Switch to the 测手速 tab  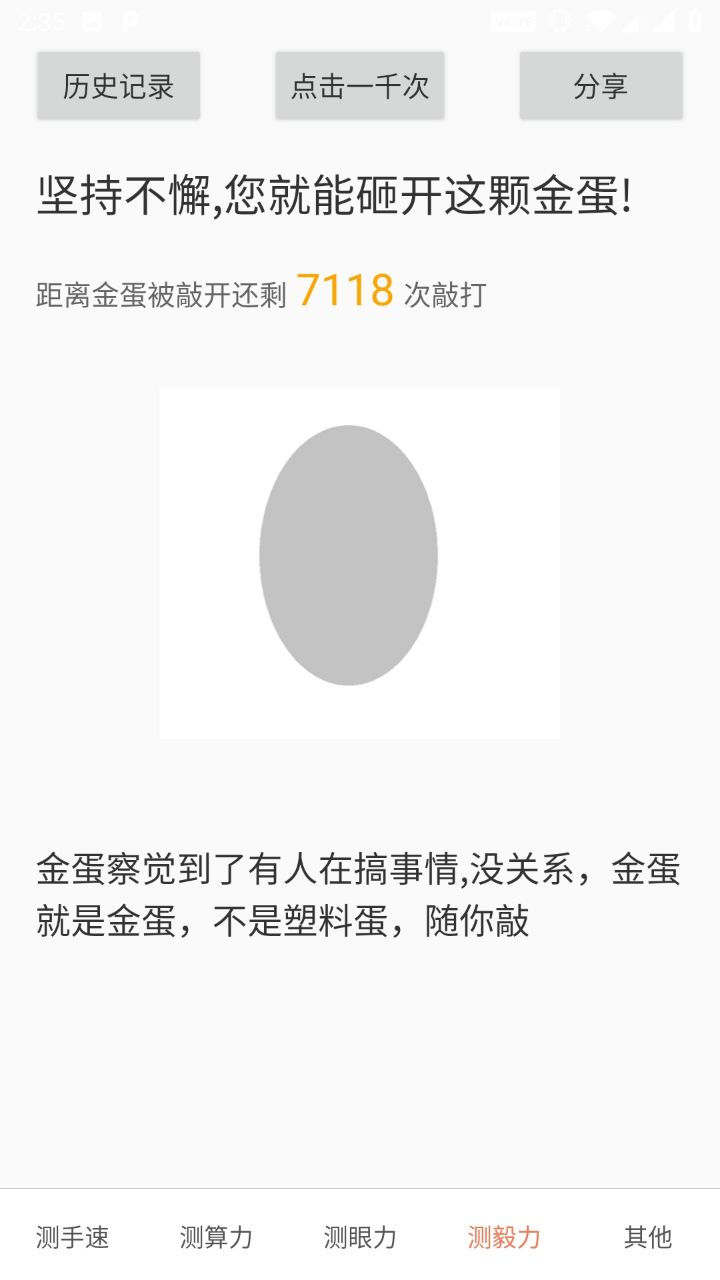tap(72, 1237)
